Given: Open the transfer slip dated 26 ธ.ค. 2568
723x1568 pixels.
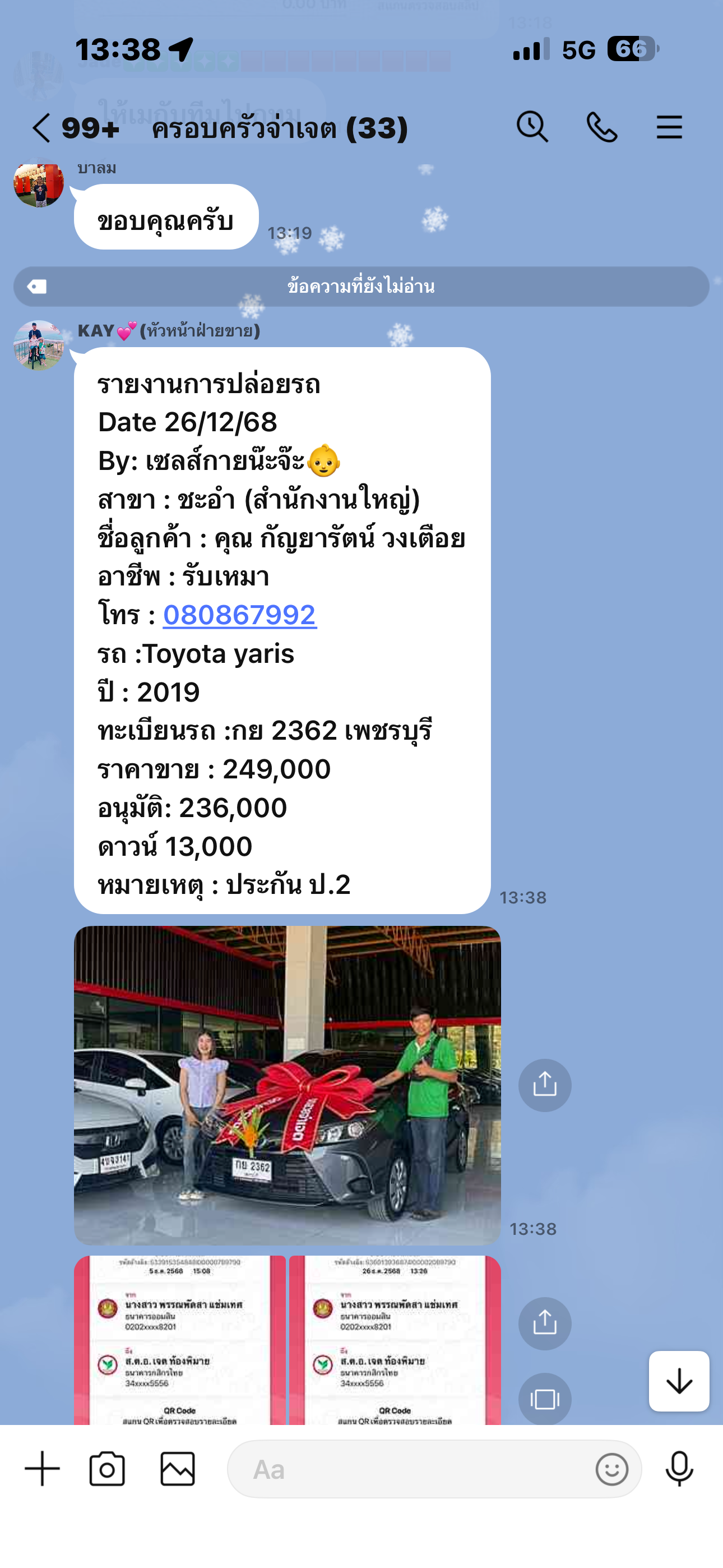Looking at the screenshot, I should pos(395,1339).
